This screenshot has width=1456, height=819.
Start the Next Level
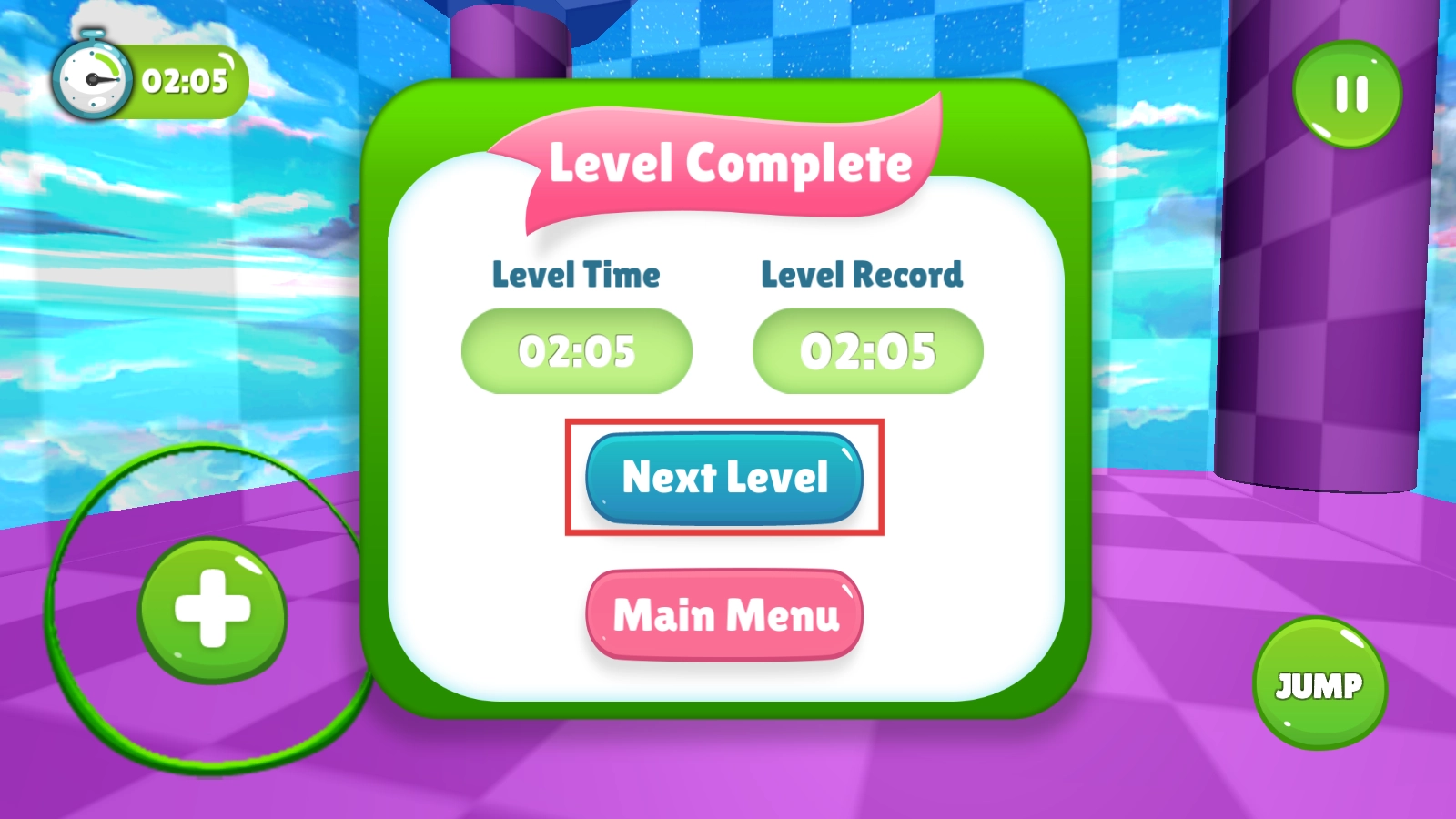click(x=724, y=478)
